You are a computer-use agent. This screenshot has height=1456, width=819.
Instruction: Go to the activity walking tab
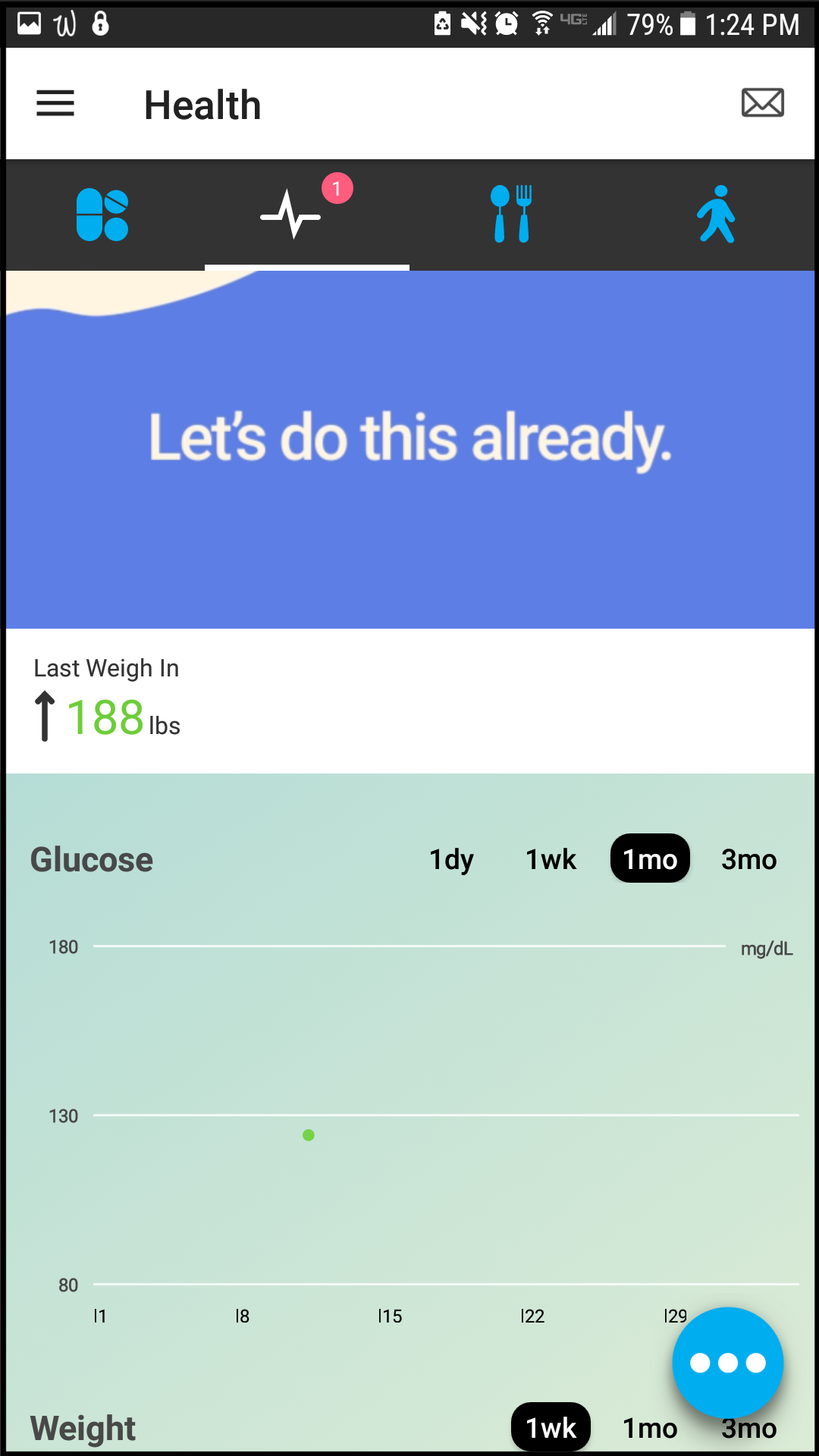[x=717, y=215]
